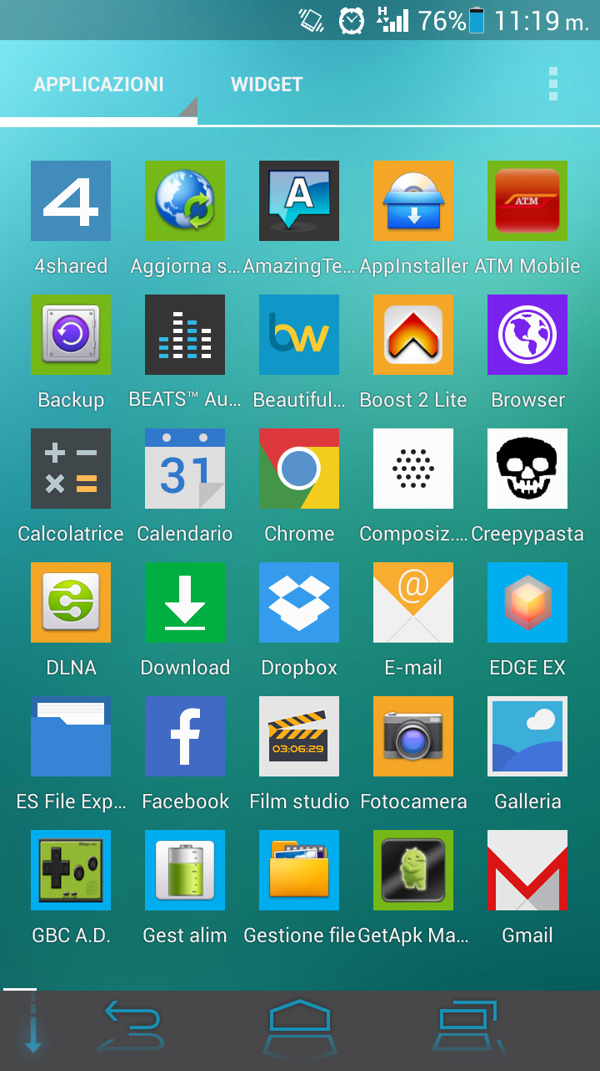Image resolution: width=600 pixels, height=1071 pixels.
Task: Launch Gmail
Action: [x=527, y=871]
